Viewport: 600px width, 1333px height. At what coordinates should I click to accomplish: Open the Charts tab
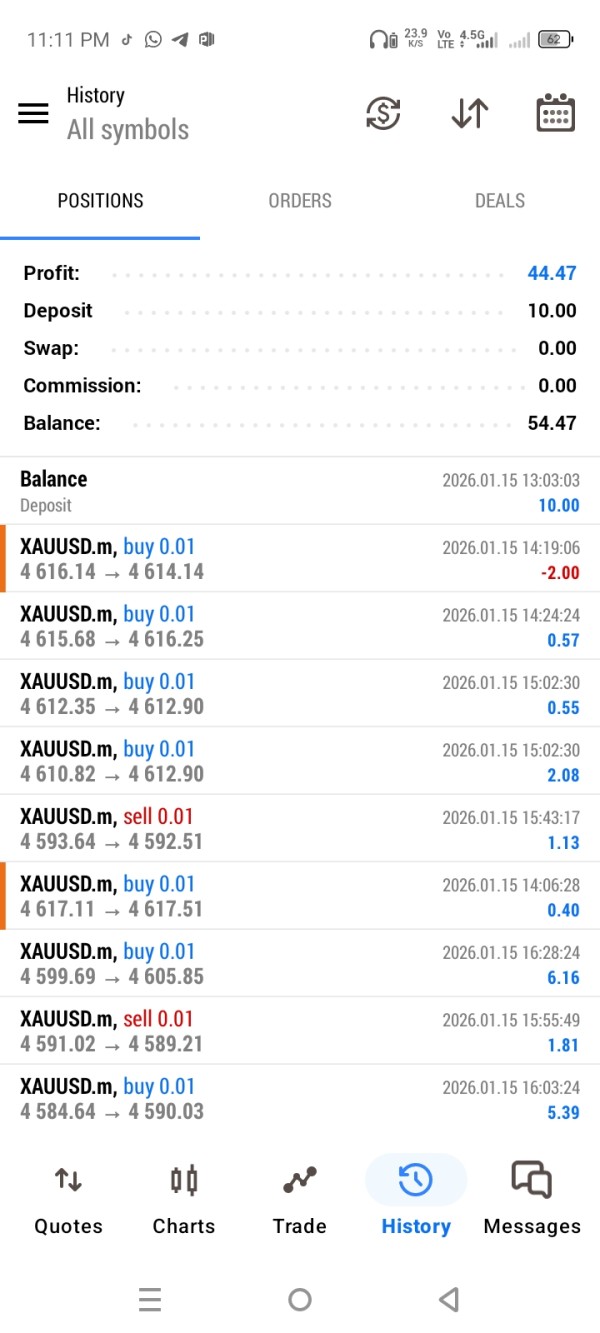[184, 1199]
